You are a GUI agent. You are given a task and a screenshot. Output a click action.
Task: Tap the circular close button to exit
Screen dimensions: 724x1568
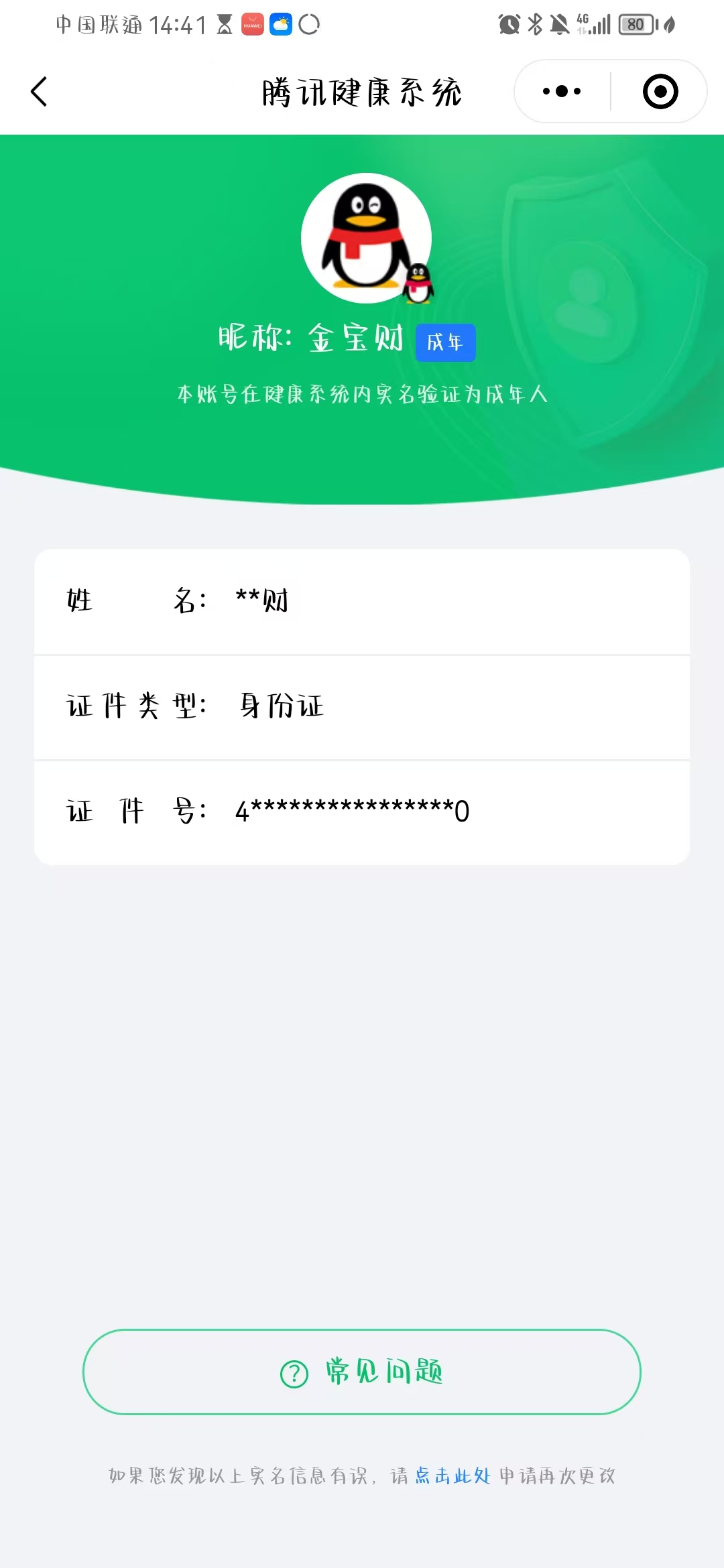point(660,91)
